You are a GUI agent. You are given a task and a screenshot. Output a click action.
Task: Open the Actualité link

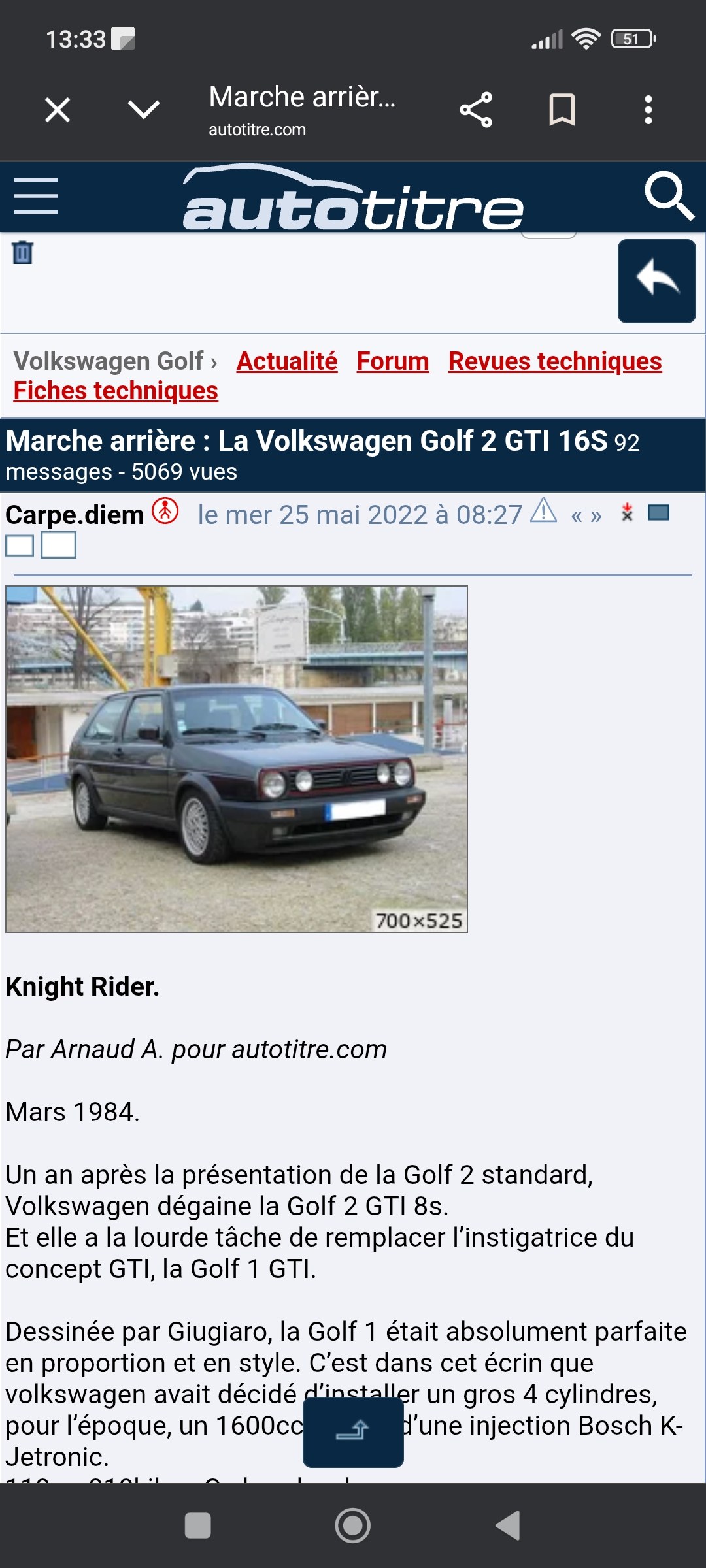click(287, 361)
